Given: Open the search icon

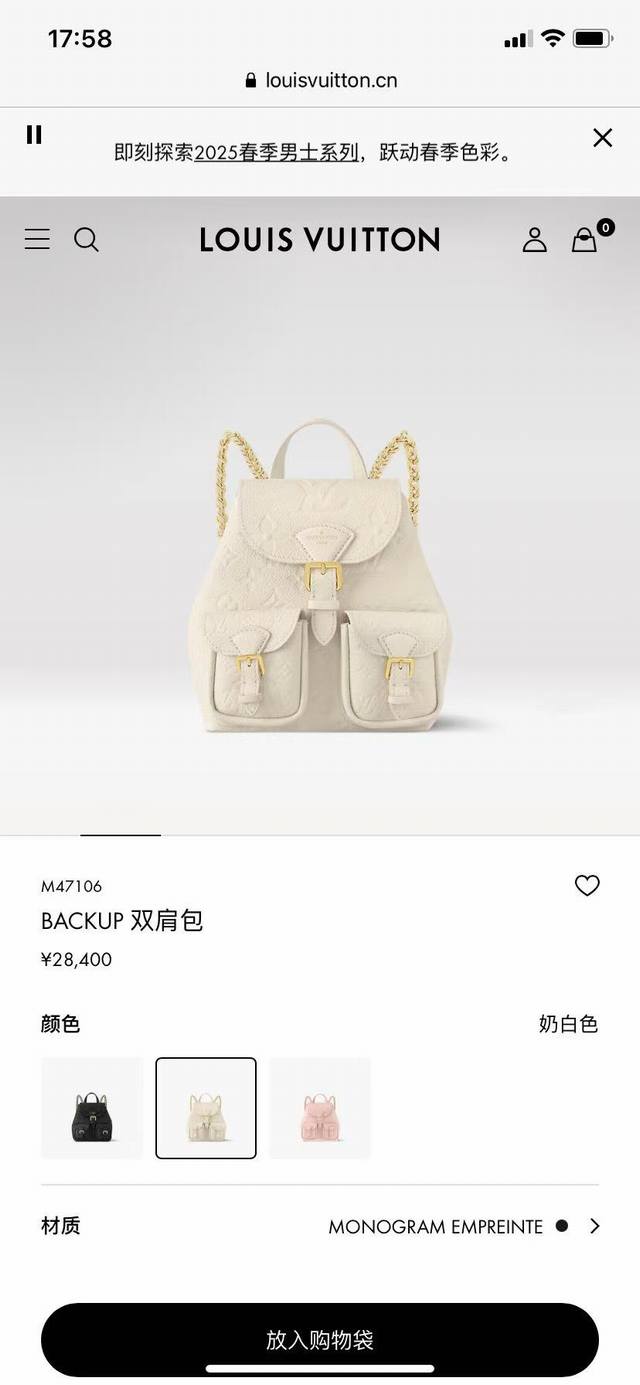Looking at the screenshot, I should click(87, 239).
